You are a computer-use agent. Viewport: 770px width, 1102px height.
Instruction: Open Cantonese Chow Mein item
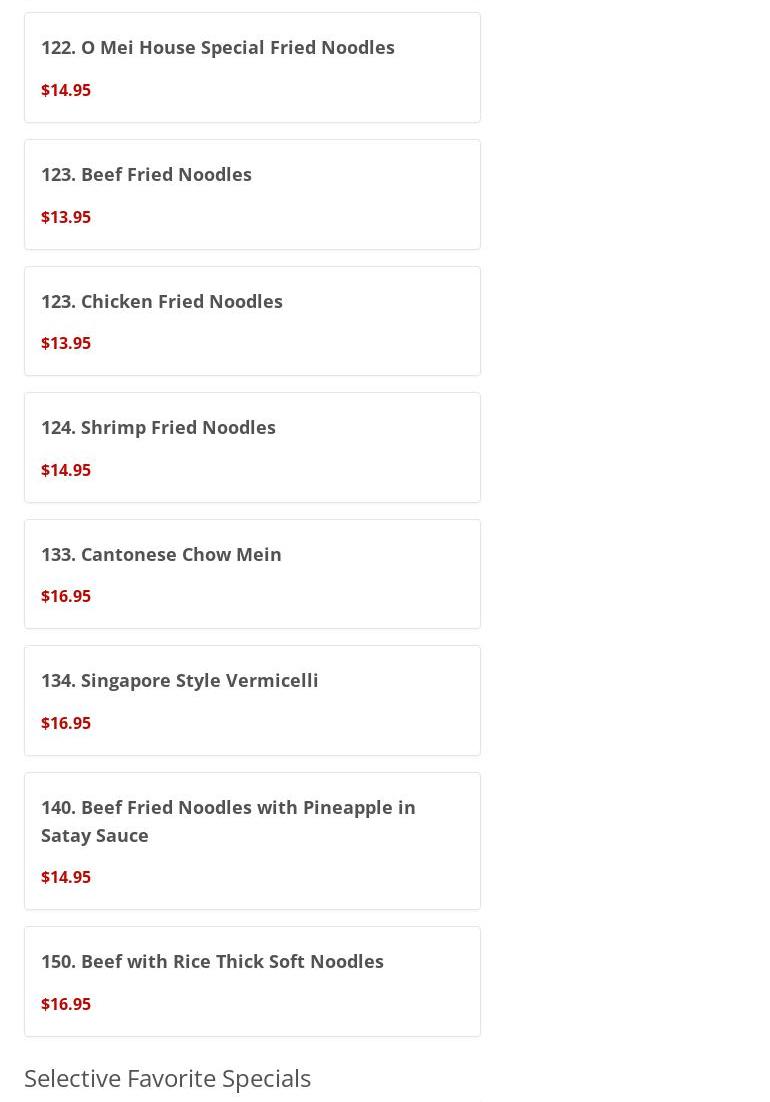point(252,574)
